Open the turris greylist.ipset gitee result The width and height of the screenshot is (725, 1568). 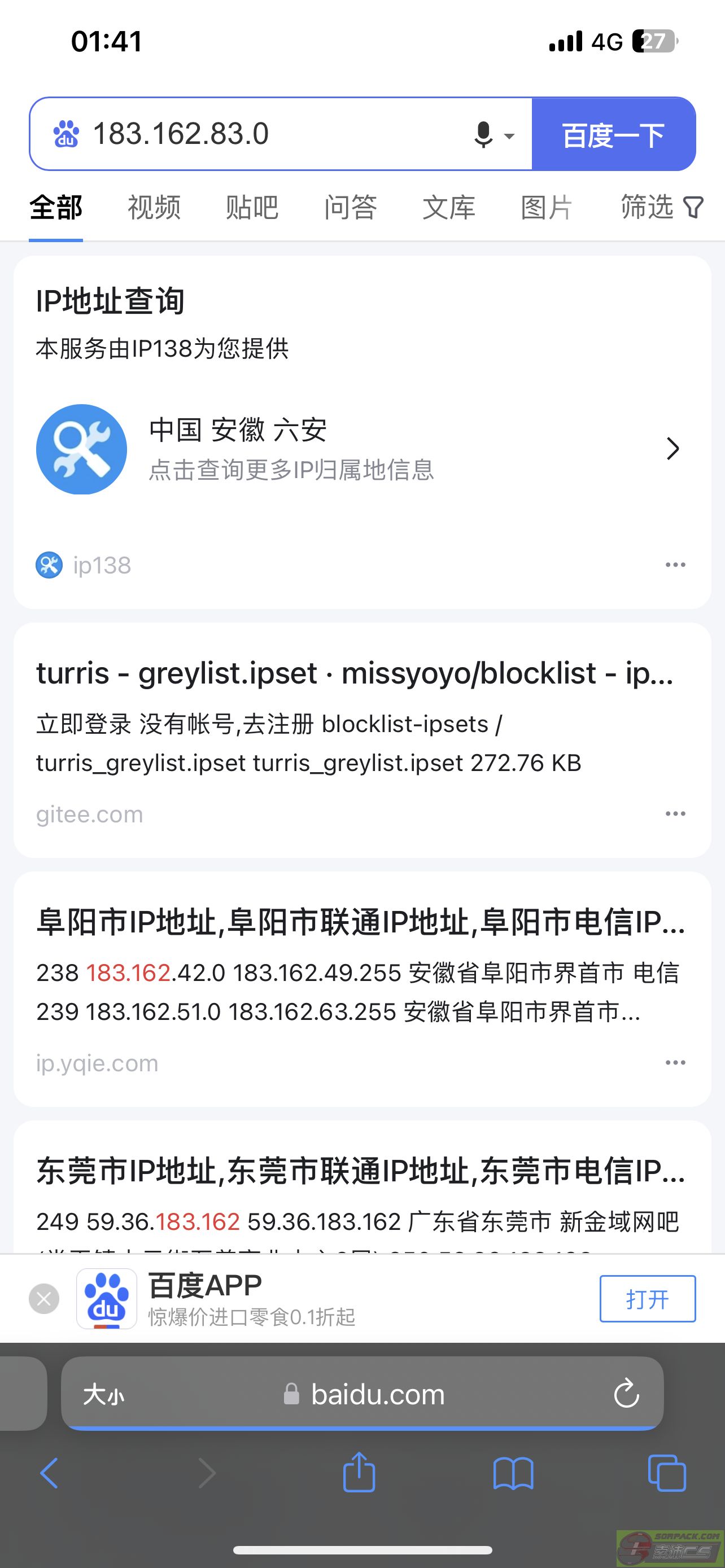pos(355,673)
